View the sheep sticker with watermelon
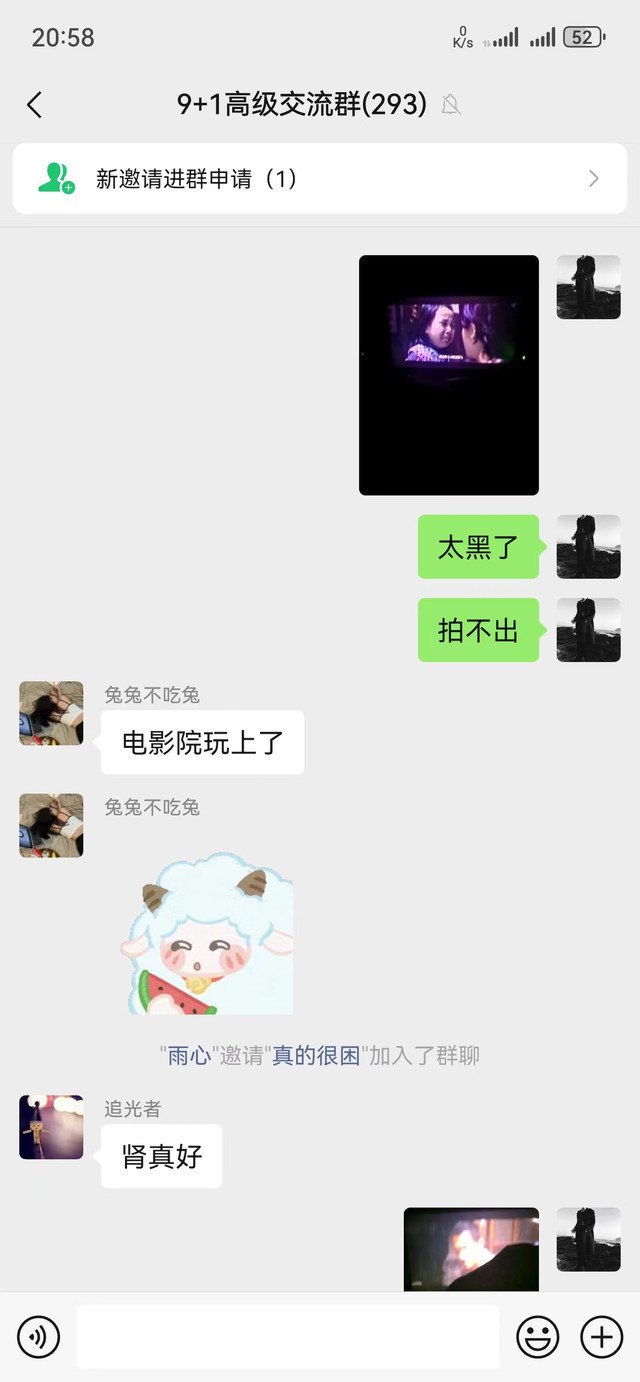The height and width of the screenshot is (1382, 640). pos(208,932)
